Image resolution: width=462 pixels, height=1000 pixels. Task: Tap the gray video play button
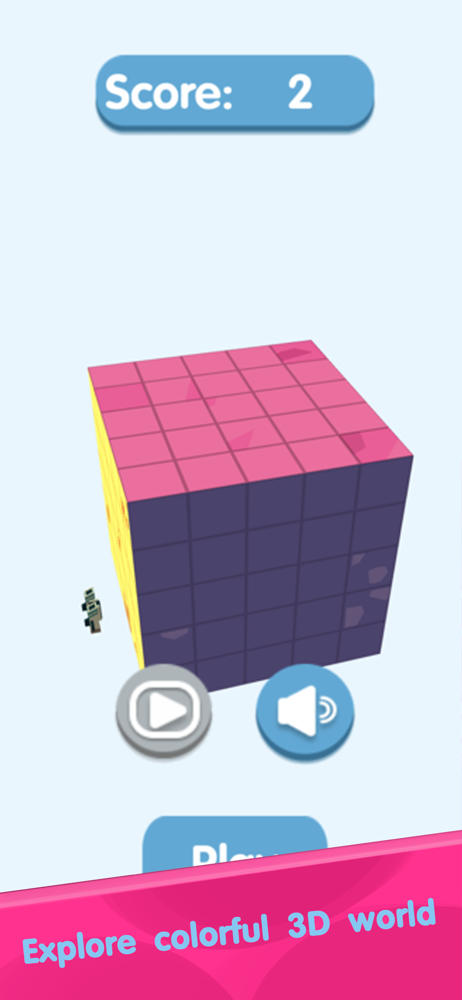164,710
